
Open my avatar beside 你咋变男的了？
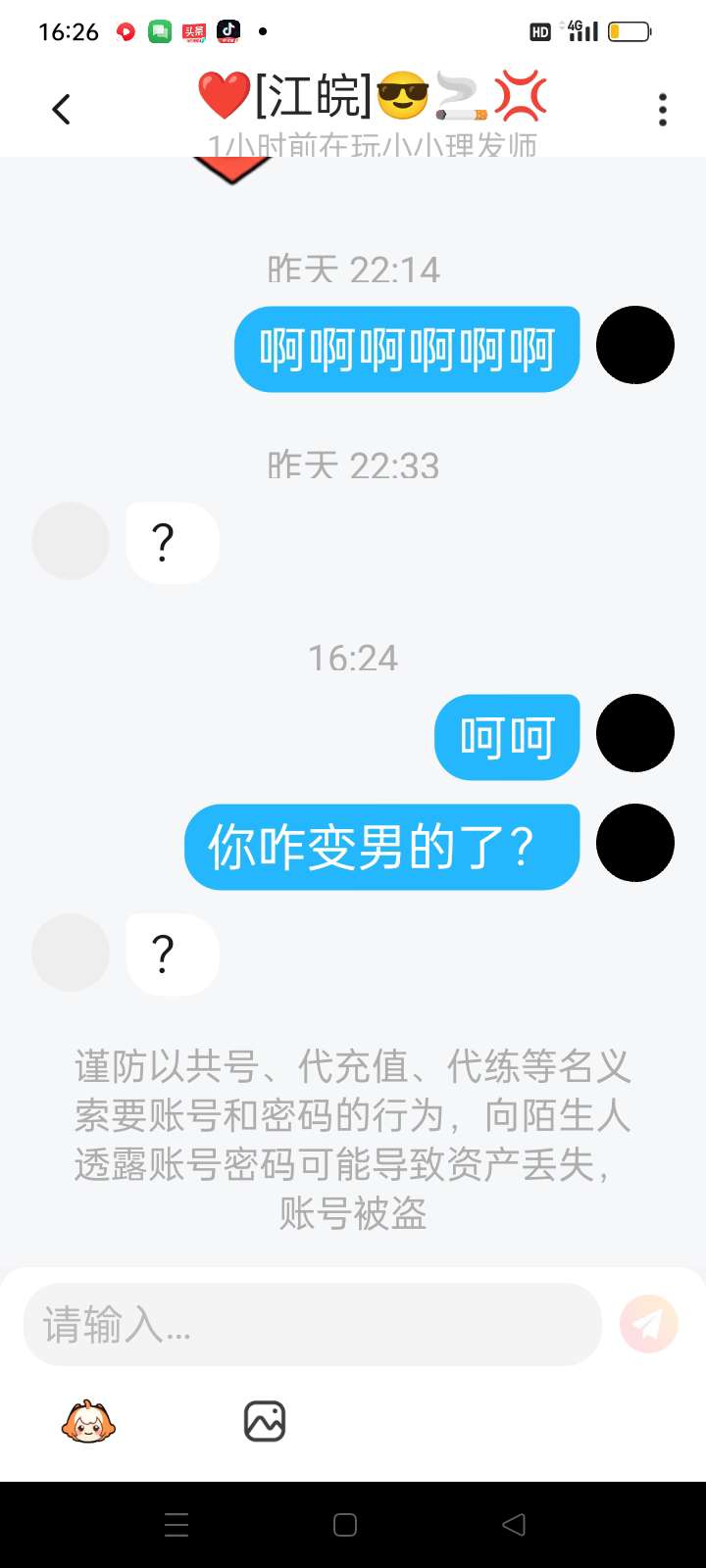pos(635,843)
